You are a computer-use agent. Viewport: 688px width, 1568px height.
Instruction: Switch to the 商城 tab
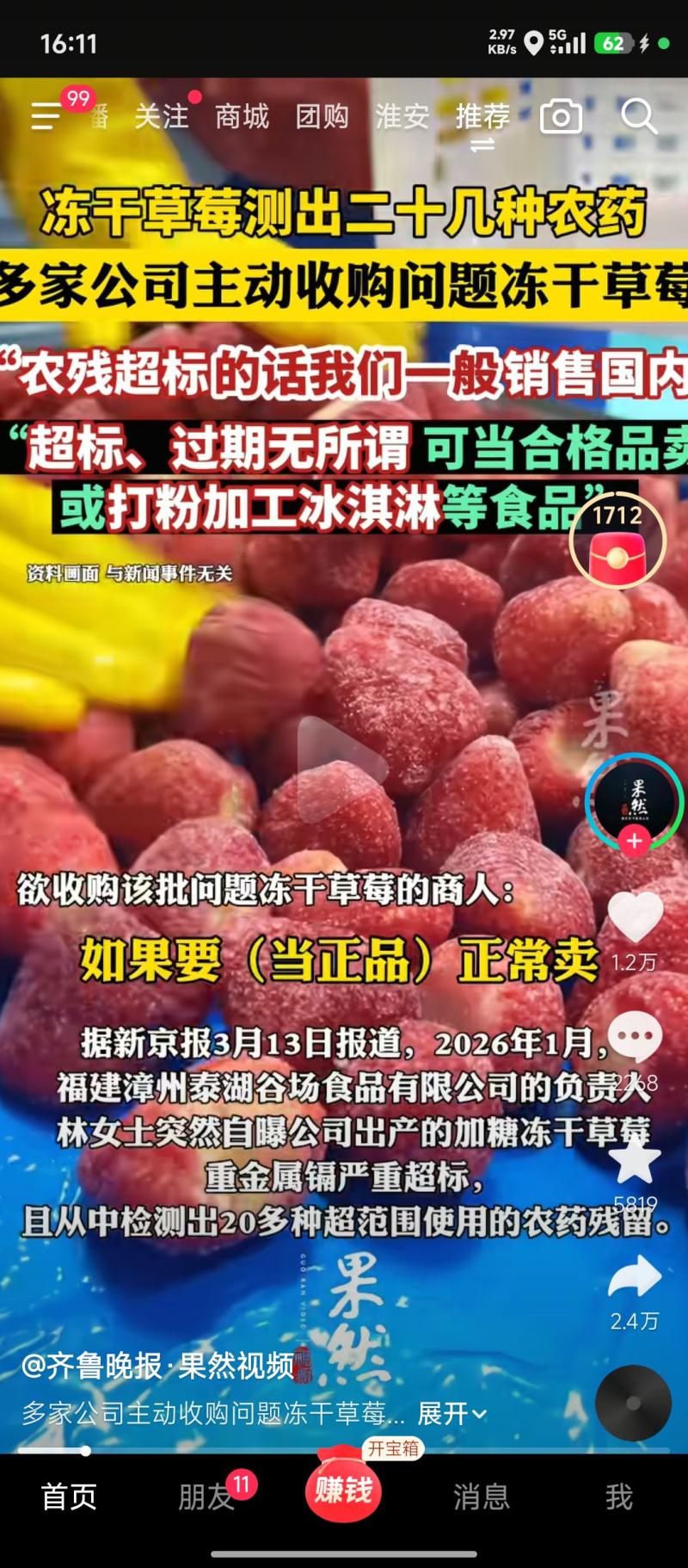pyautogui.click(x=242, y=116)
